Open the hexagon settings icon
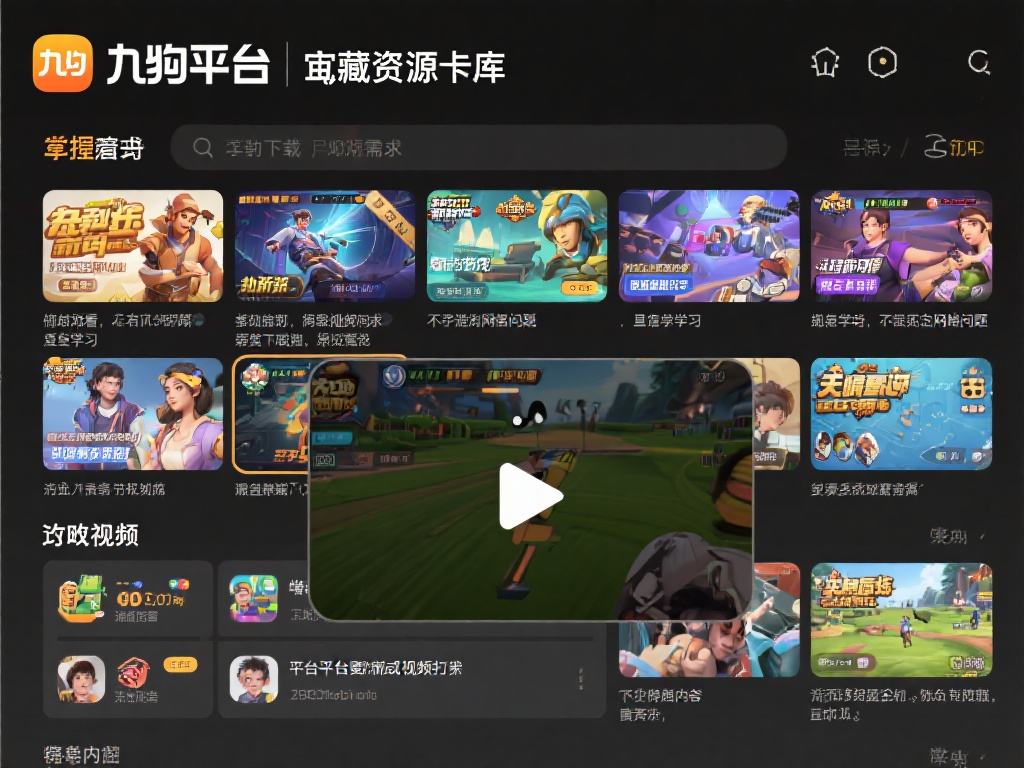The height and width of the screenshot is (768, 1024). [882, 63]
